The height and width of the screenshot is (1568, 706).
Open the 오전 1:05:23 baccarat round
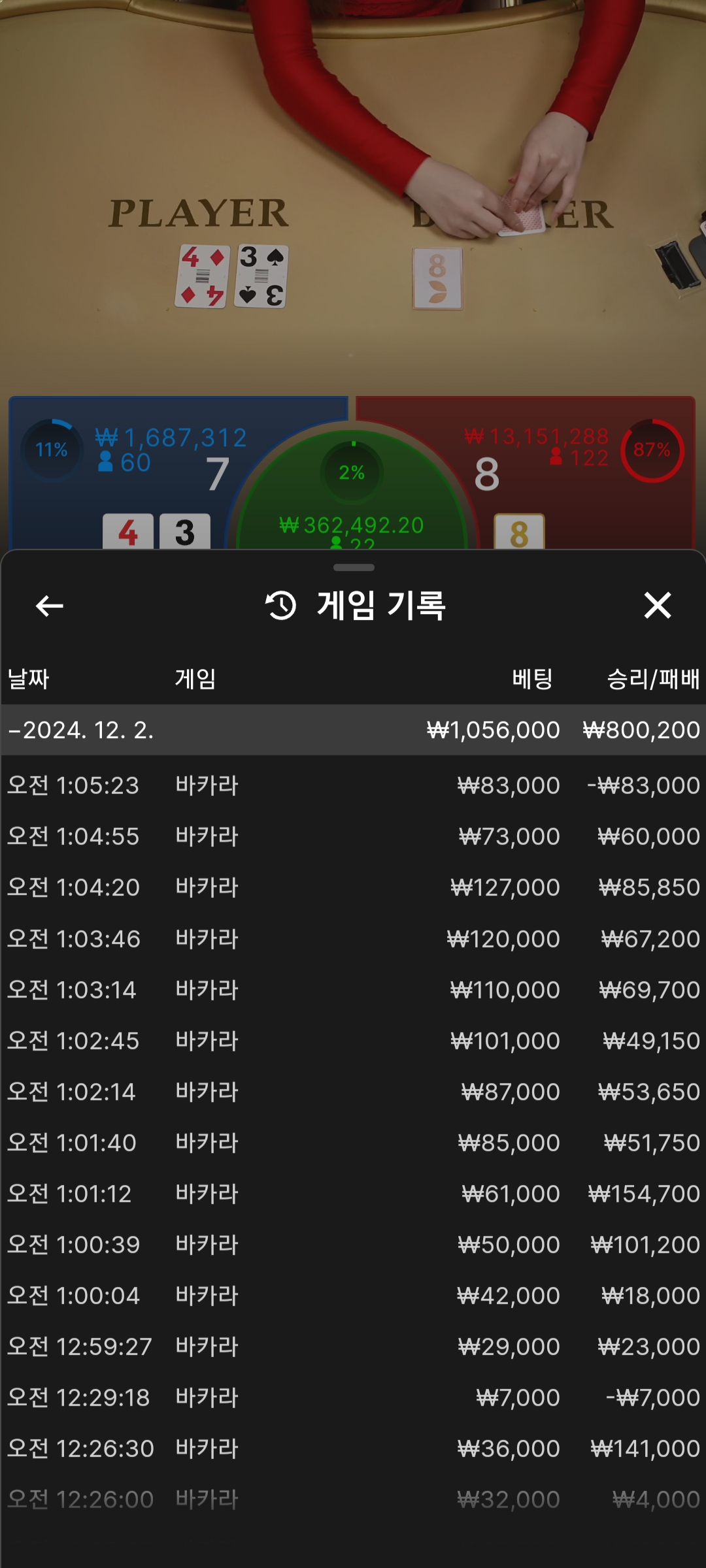353,785
